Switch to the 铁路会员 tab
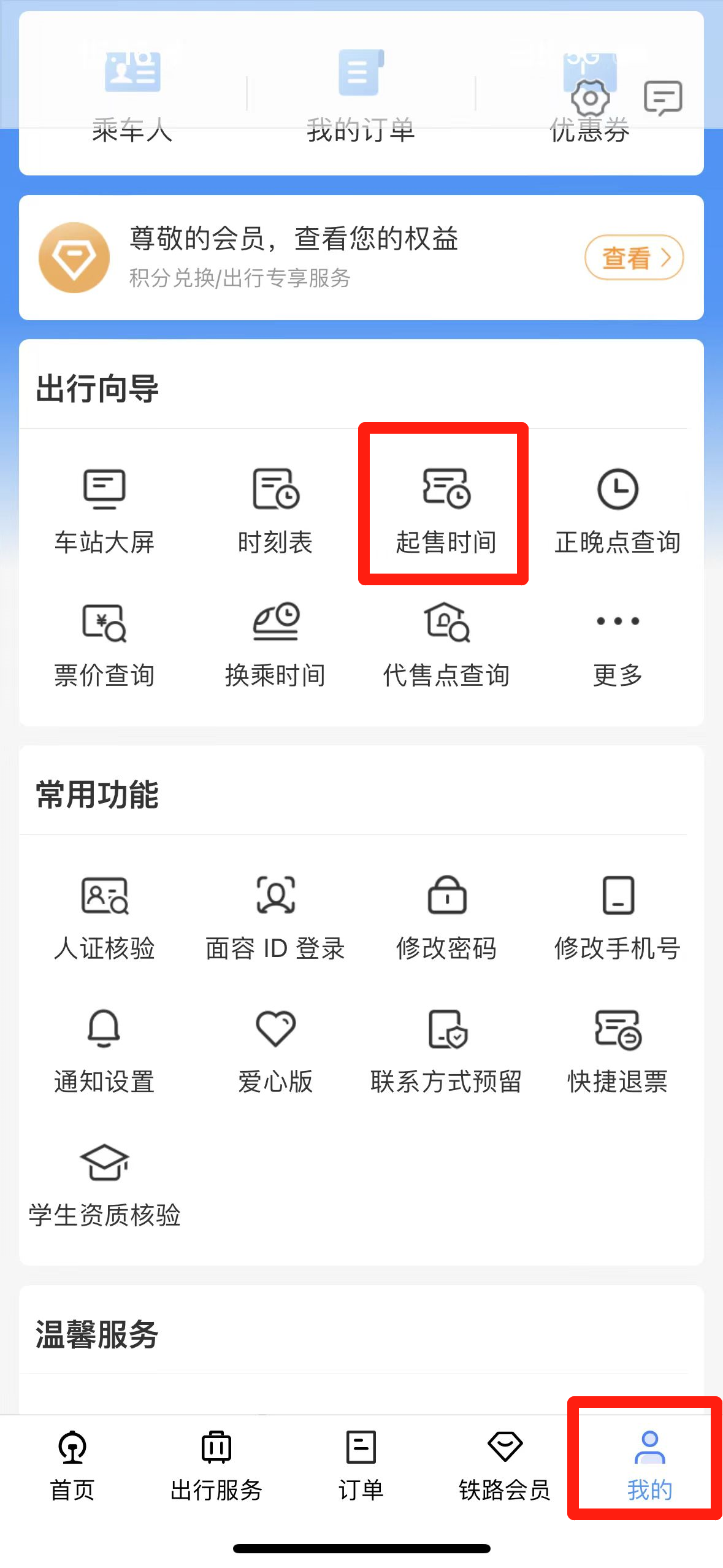723x1568 pixels. click(505, 1464)
